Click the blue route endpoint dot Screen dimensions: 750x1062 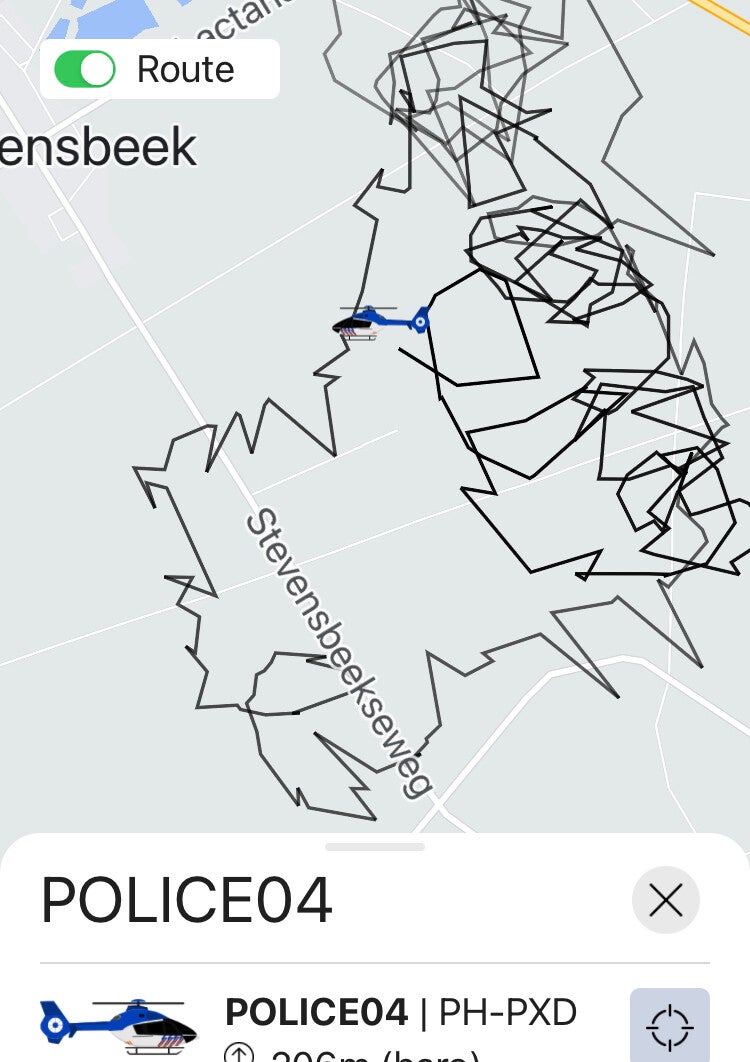coord(421,321)
